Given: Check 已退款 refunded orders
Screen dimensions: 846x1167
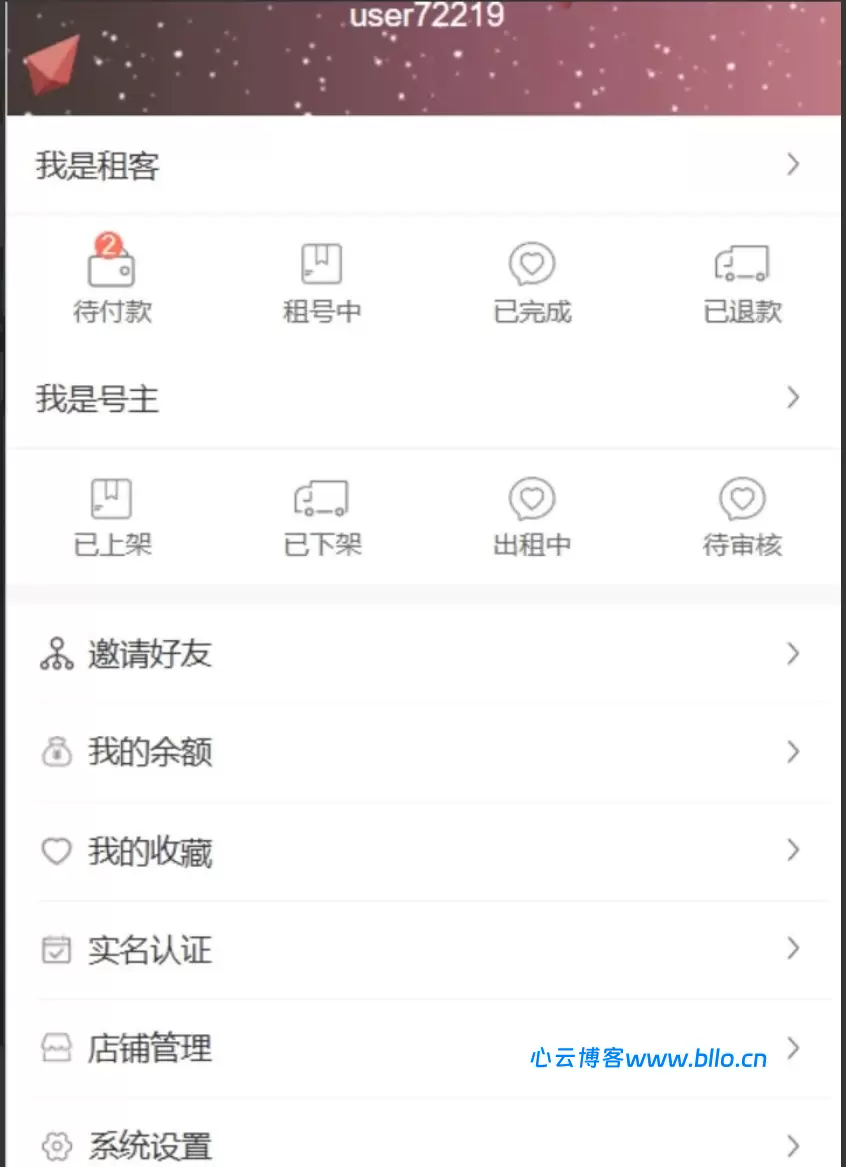Looking at the screenshot, I should coord(742,283).
